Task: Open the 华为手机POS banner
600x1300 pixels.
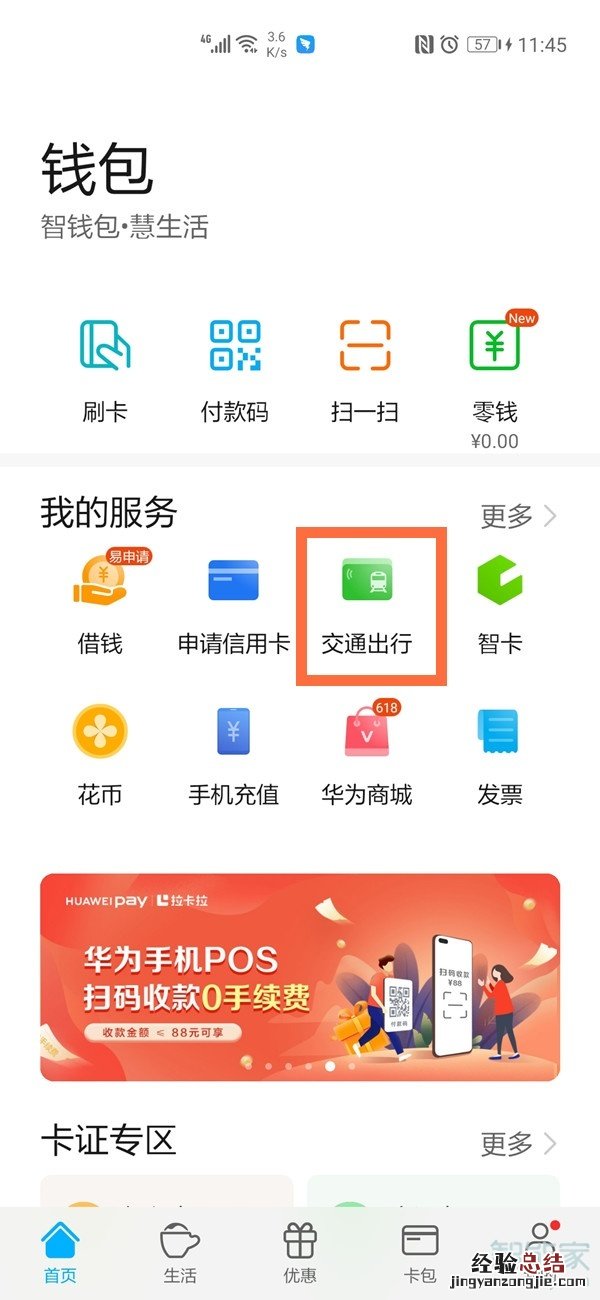Action: coord(300,977)
